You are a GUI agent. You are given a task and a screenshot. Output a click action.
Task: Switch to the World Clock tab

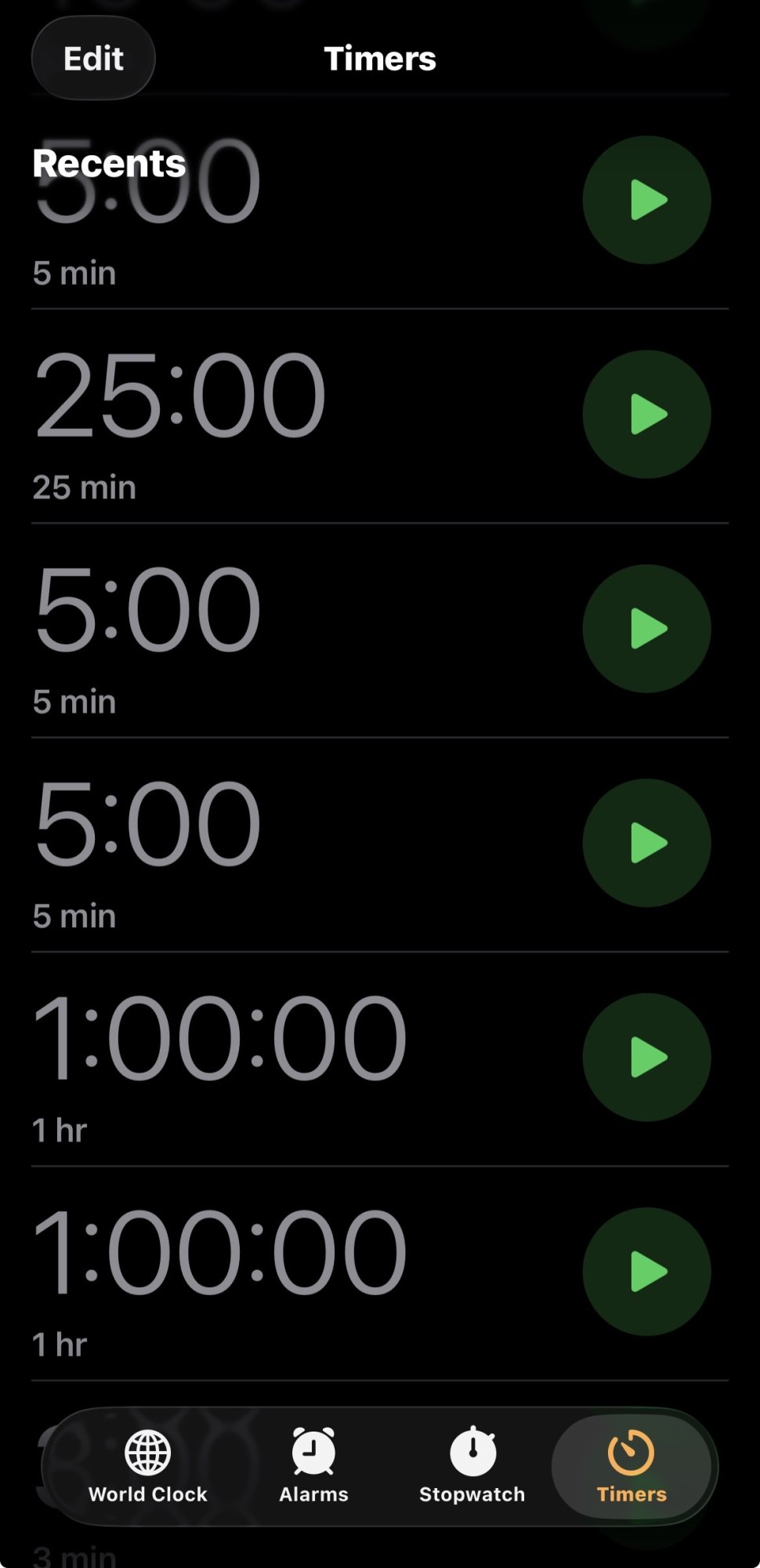pos(147,1466)
